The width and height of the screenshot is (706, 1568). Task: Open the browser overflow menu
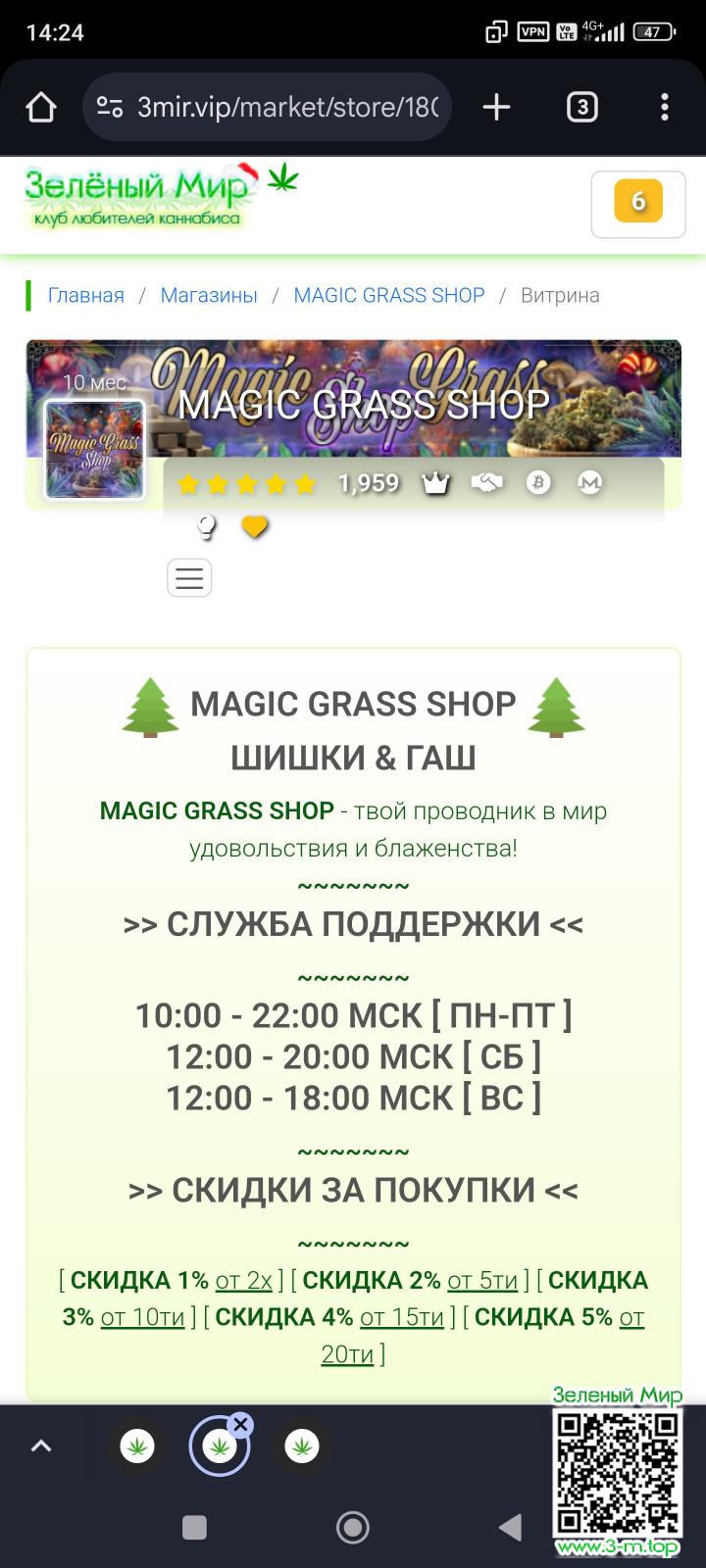pos(665,107)
